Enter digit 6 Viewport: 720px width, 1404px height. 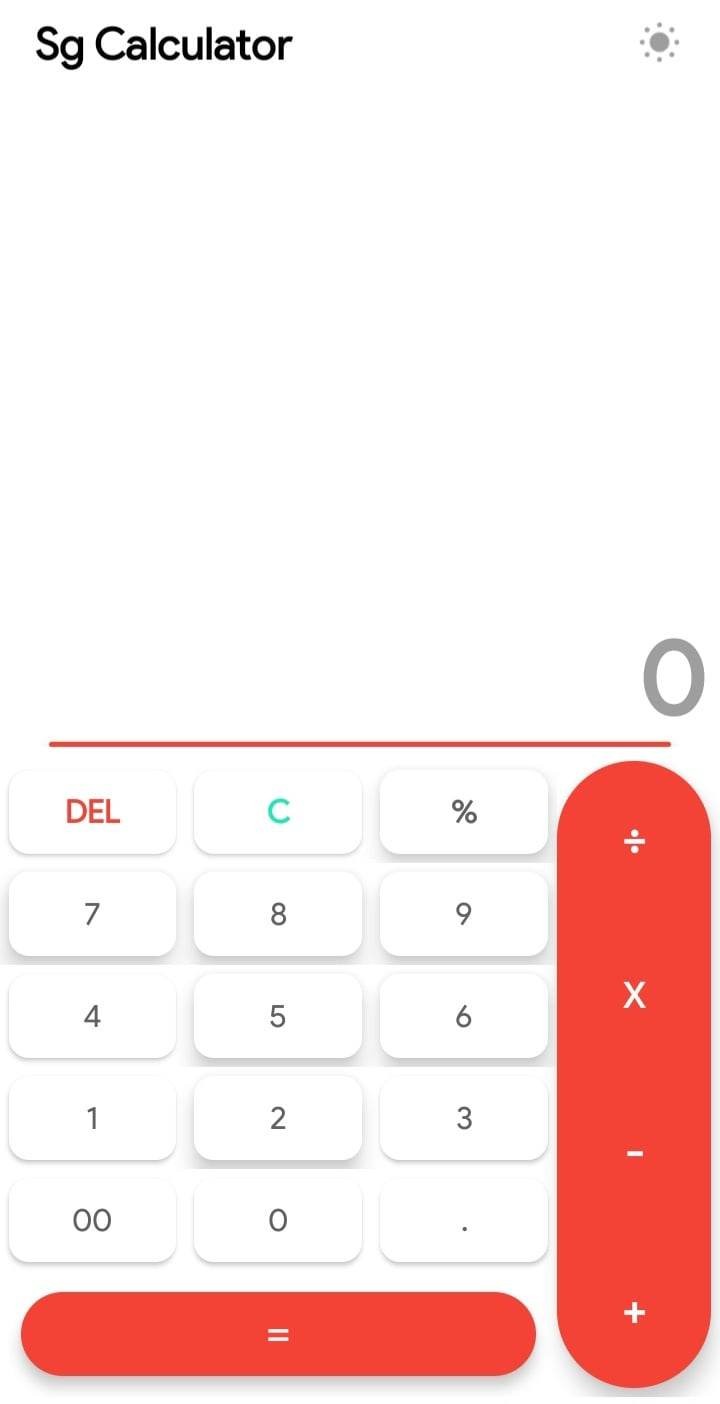tap(464, 1016)
